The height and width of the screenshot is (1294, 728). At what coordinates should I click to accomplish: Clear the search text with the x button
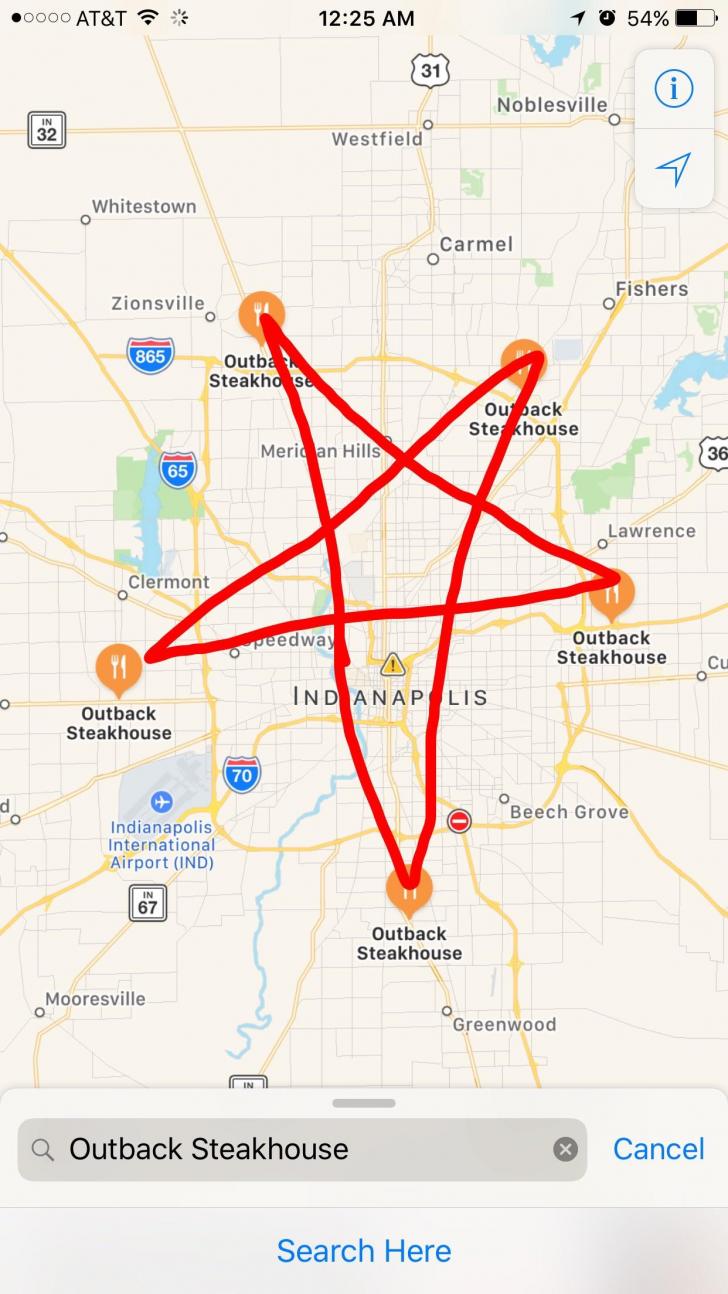click(565, 1149)
